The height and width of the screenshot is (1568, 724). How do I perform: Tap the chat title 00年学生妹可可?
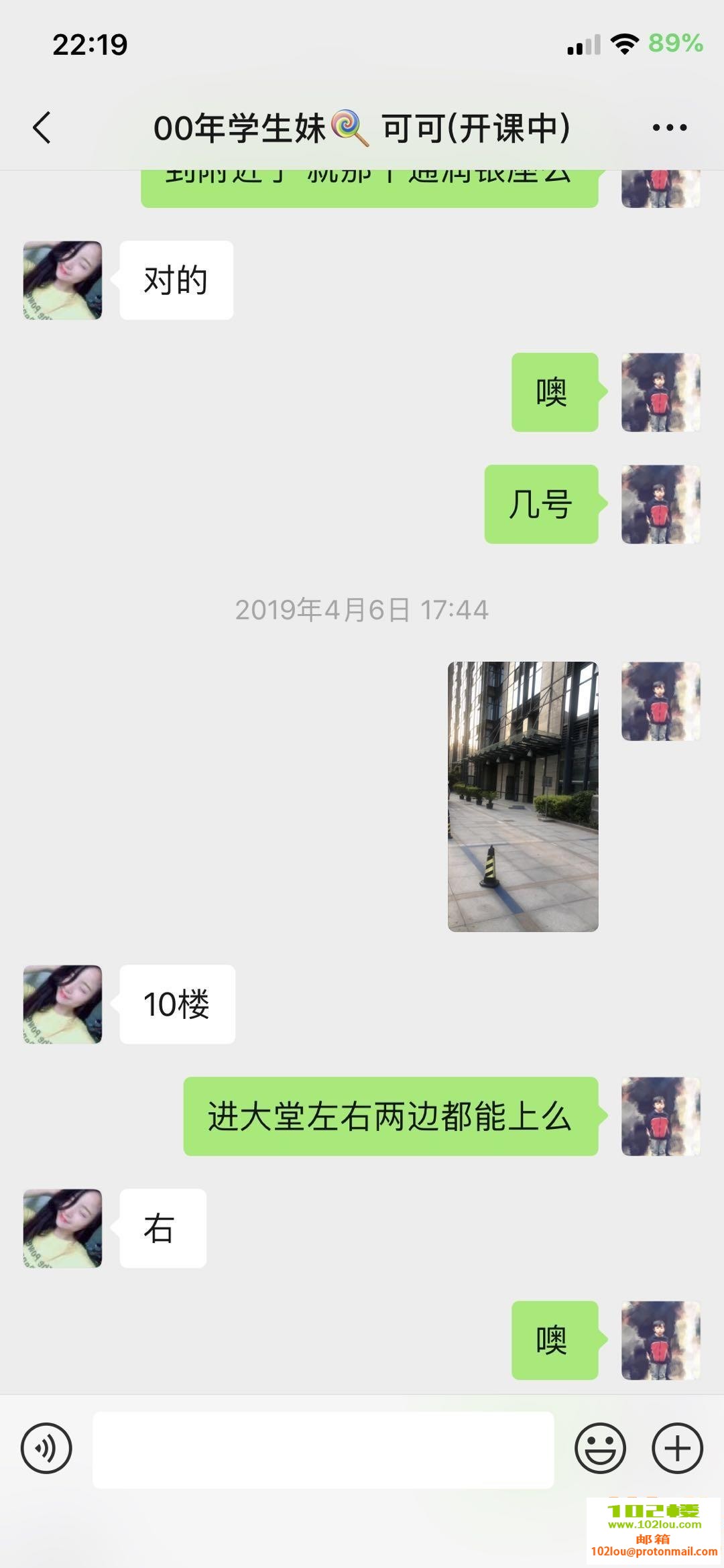click(362, 127)
